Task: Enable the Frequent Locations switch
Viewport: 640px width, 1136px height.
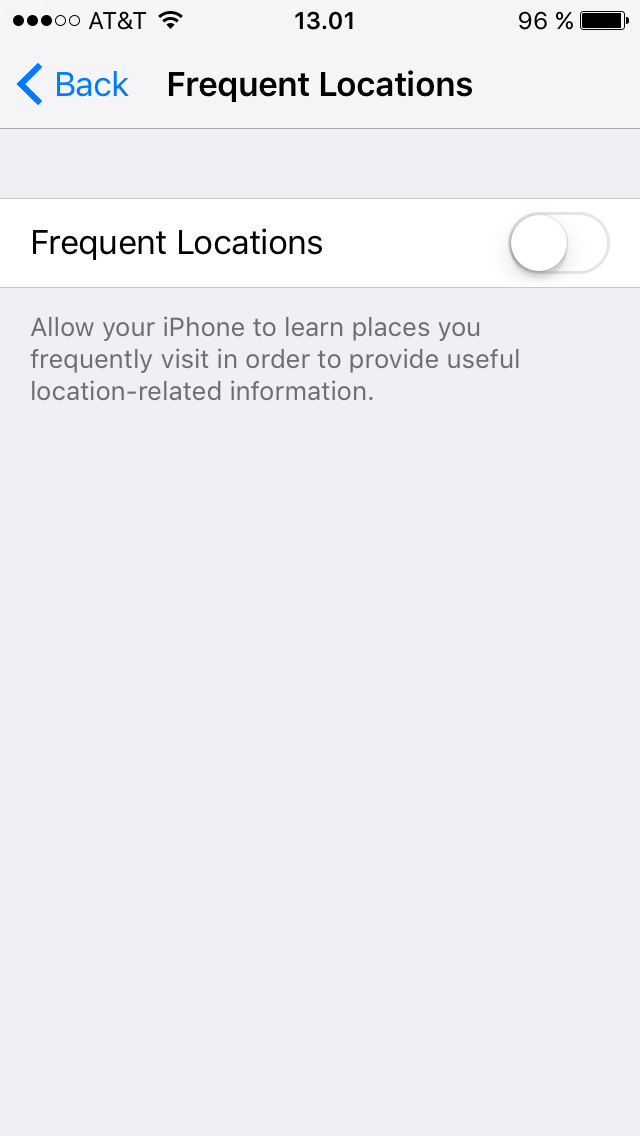Action: 559,243
